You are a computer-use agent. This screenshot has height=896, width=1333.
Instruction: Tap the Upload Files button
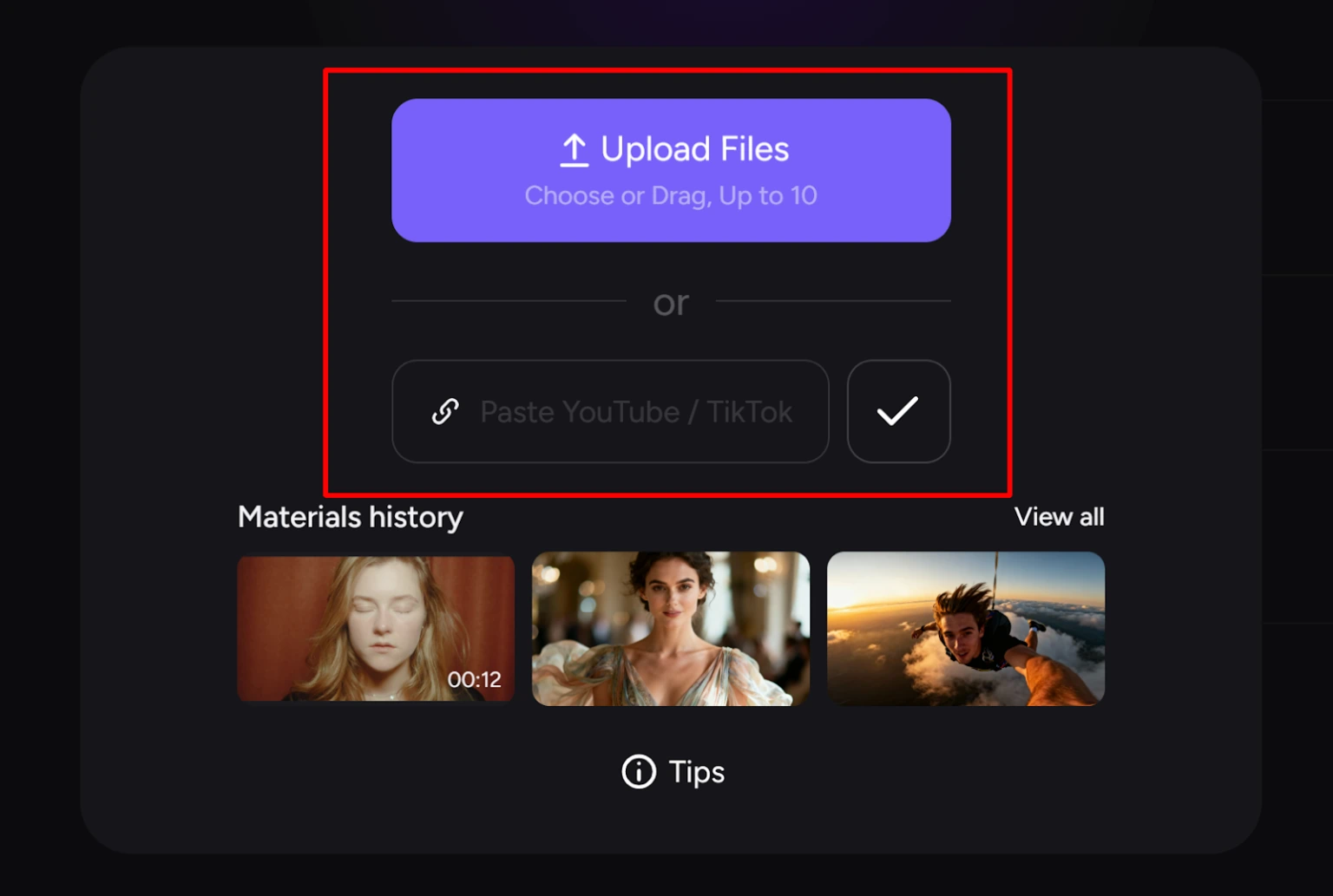click(671, 170)
